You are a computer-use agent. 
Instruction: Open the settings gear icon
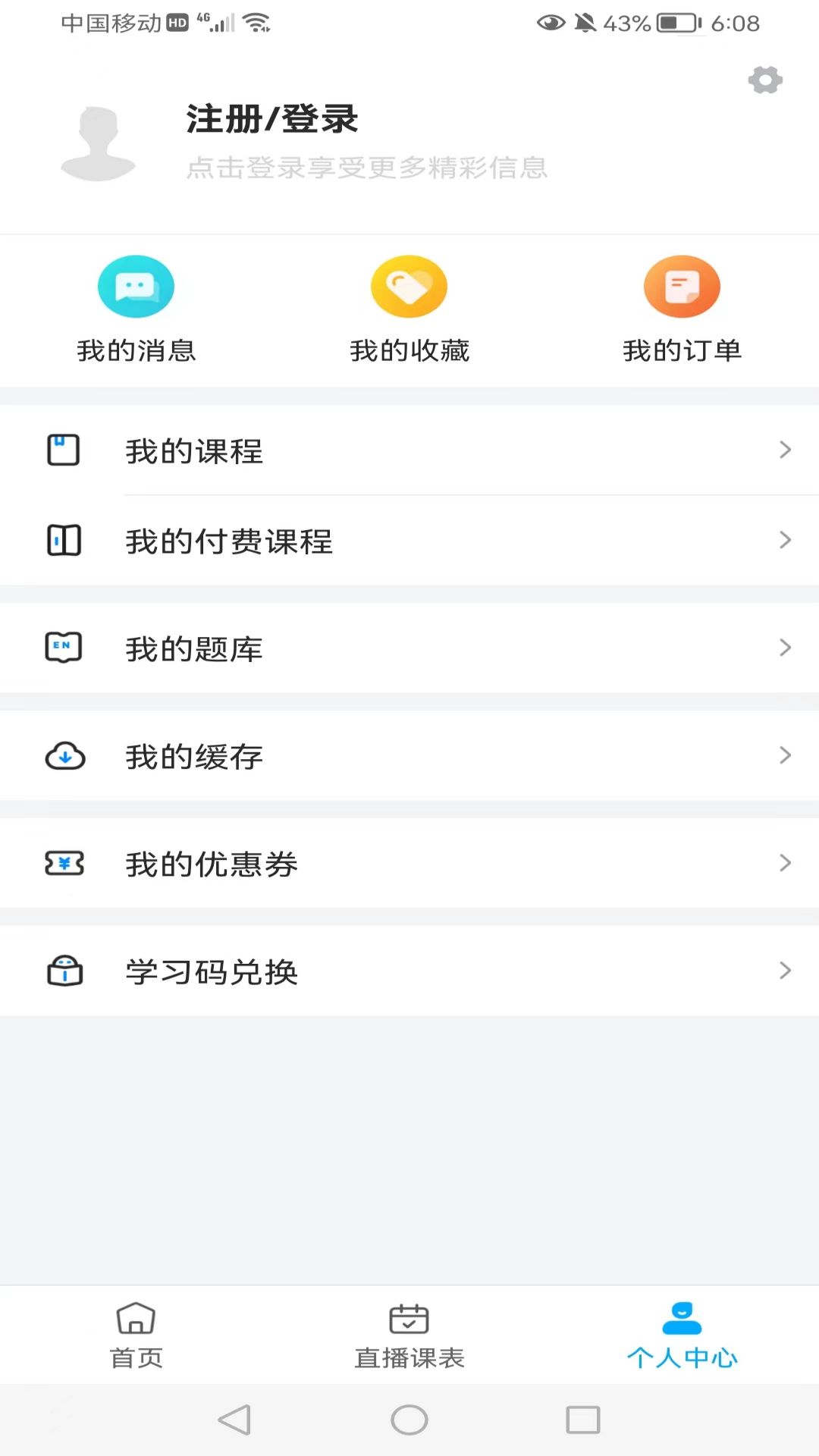(x=764, y=80)
